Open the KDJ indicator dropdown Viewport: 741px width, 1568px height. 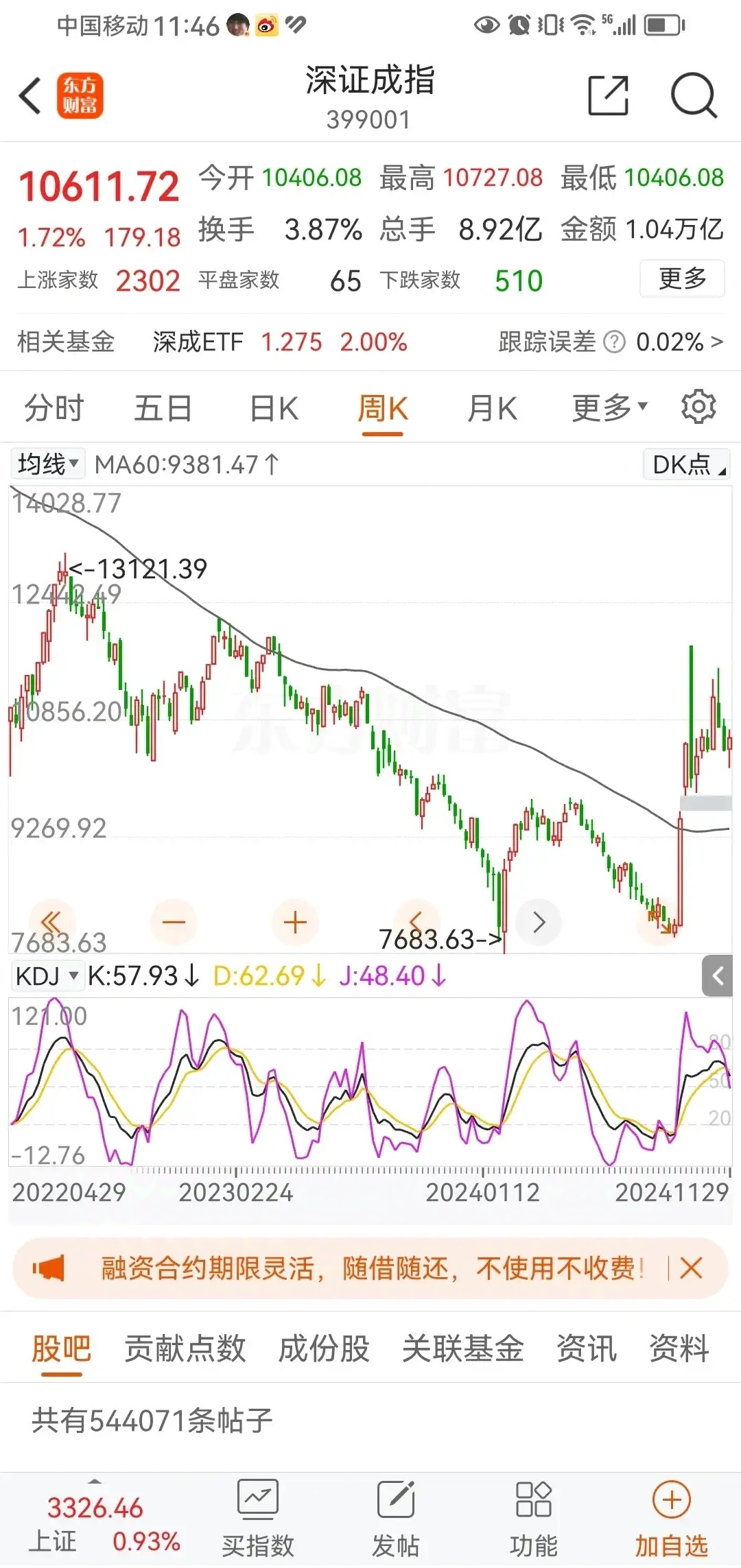(x=46, y=976)
